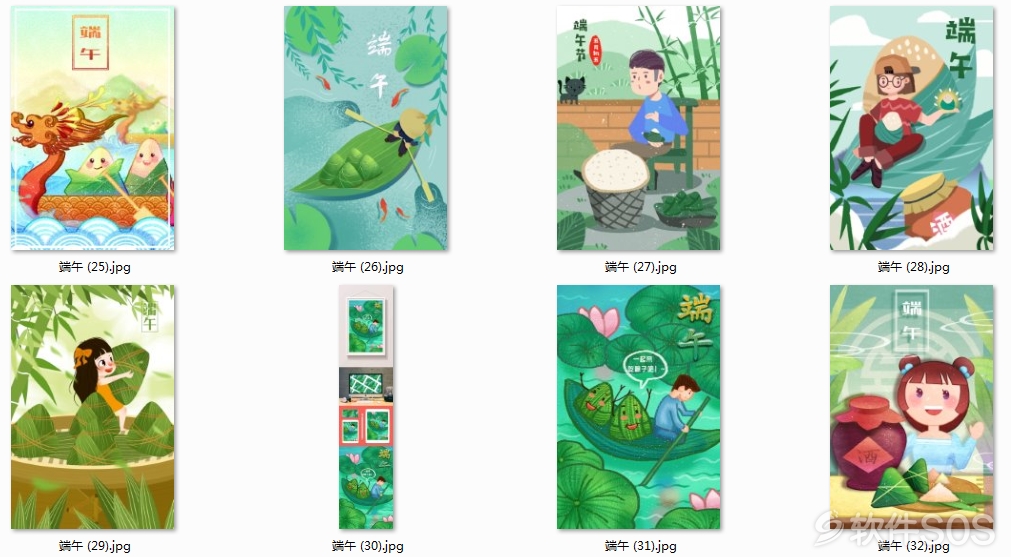Select the thumbnail 端午 (26).jpg
The image size is (1011, 557).
pos(366,129)
